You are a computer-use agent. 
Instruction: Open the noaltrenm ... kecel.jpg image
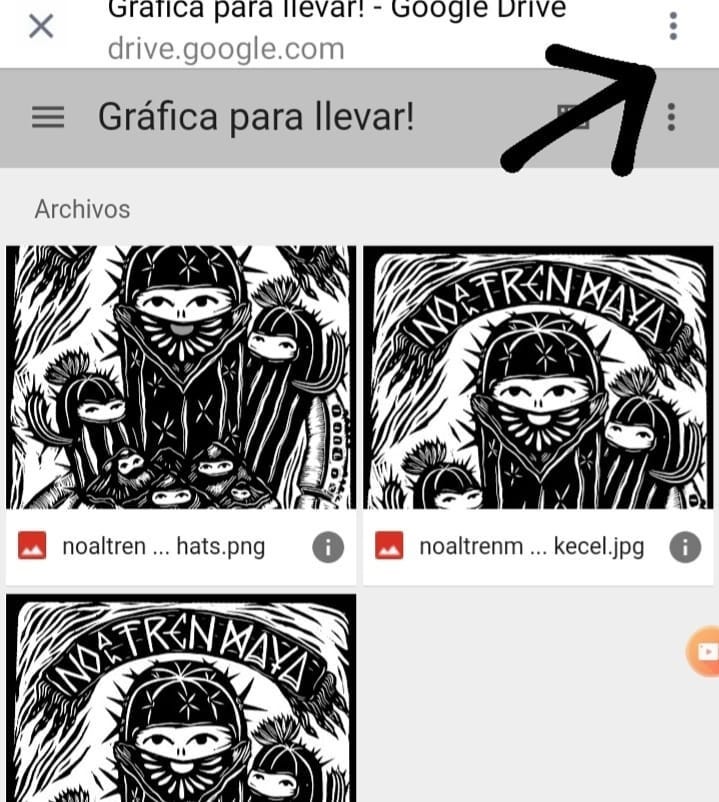click(x=538, y=378)
